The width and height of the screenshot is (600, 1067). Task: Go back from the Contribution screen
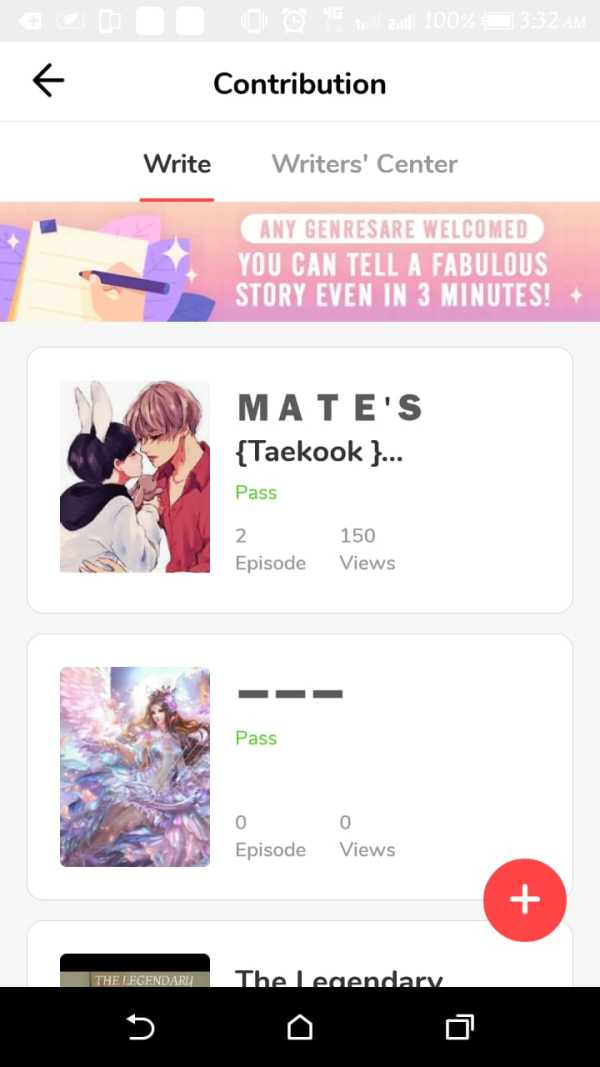[x=48, y=81]
